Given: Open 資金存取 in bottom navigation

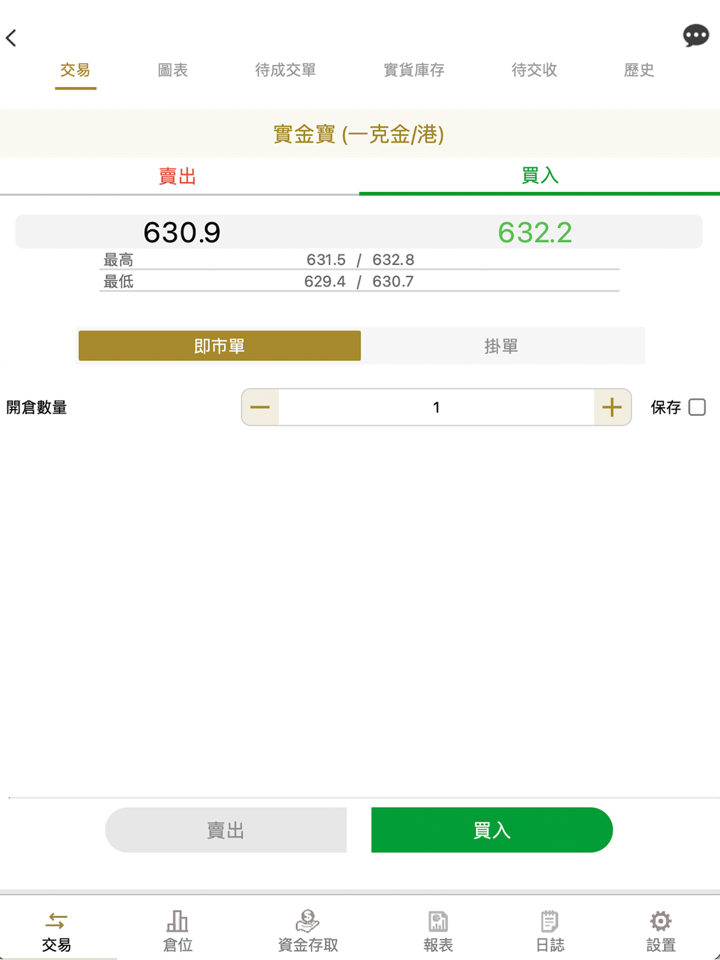Looking at the screenshot, I should [308, 931].
